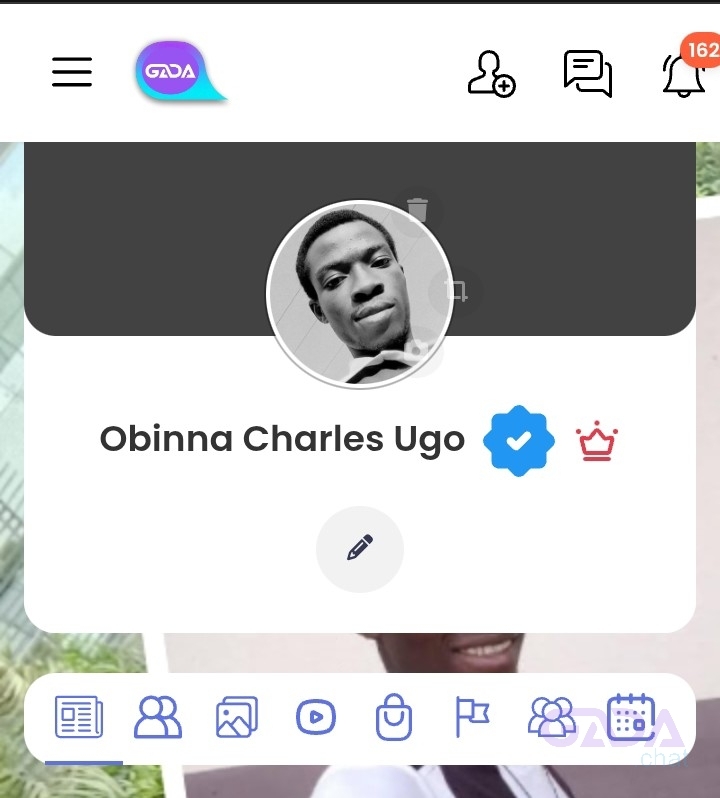Crop the cover photo using the crop icon
The width and height of the screenshot is (720, 798).
456,291
